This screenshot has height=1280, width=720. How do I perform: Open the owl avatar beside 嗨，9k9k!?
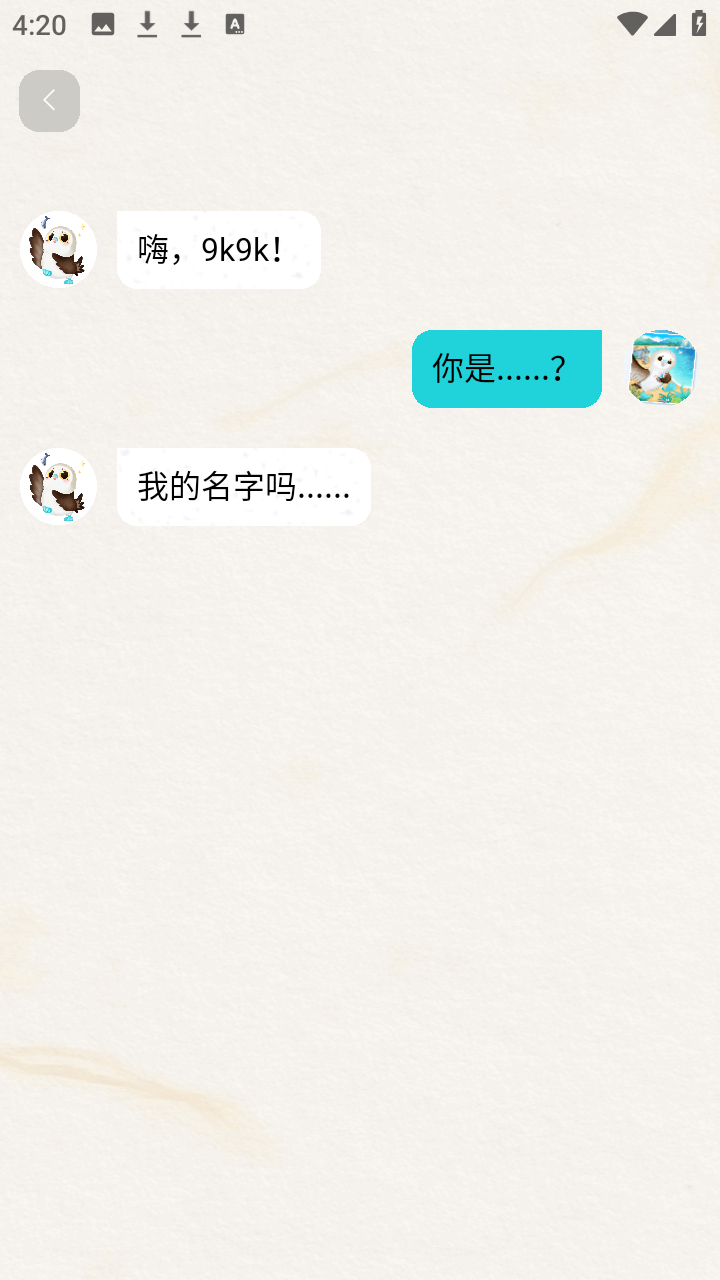(x=58, y=250)
